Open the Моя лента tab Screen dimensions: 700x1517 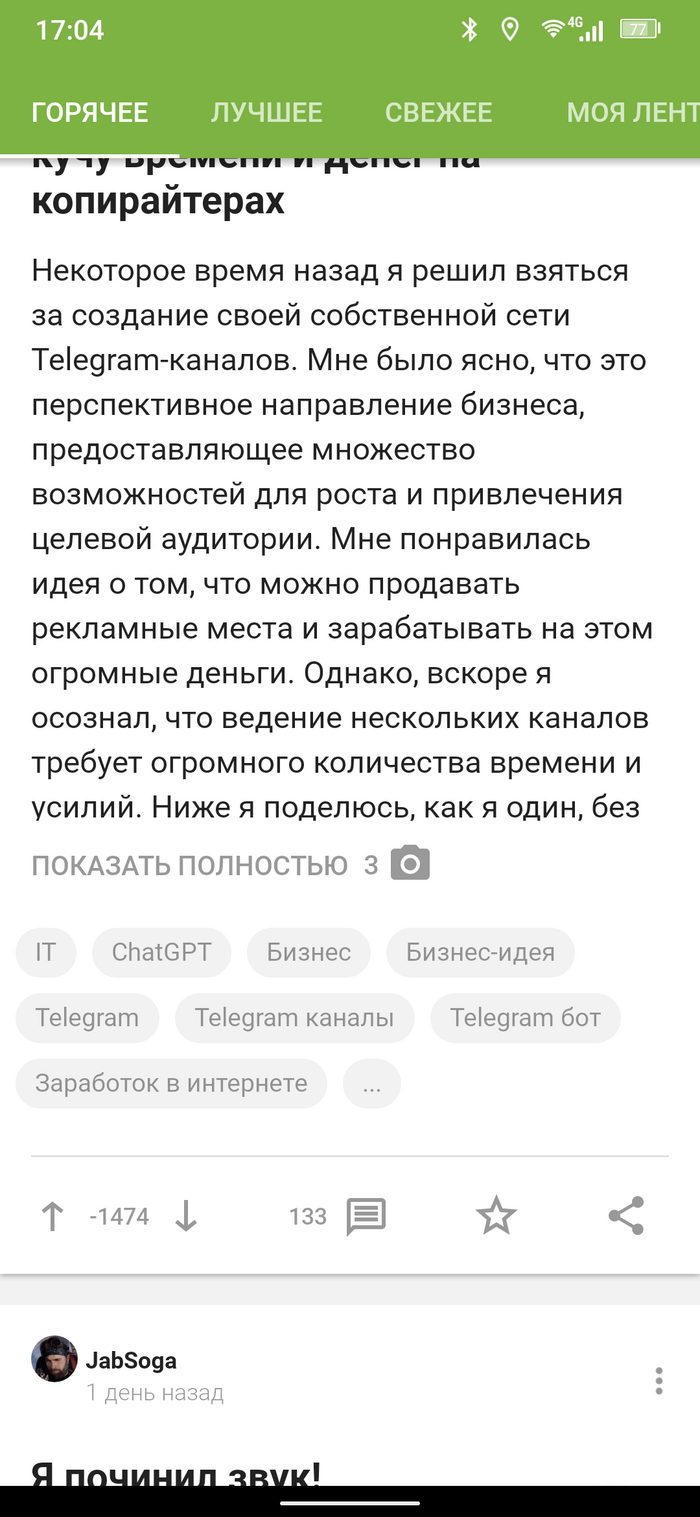point(630,113)
